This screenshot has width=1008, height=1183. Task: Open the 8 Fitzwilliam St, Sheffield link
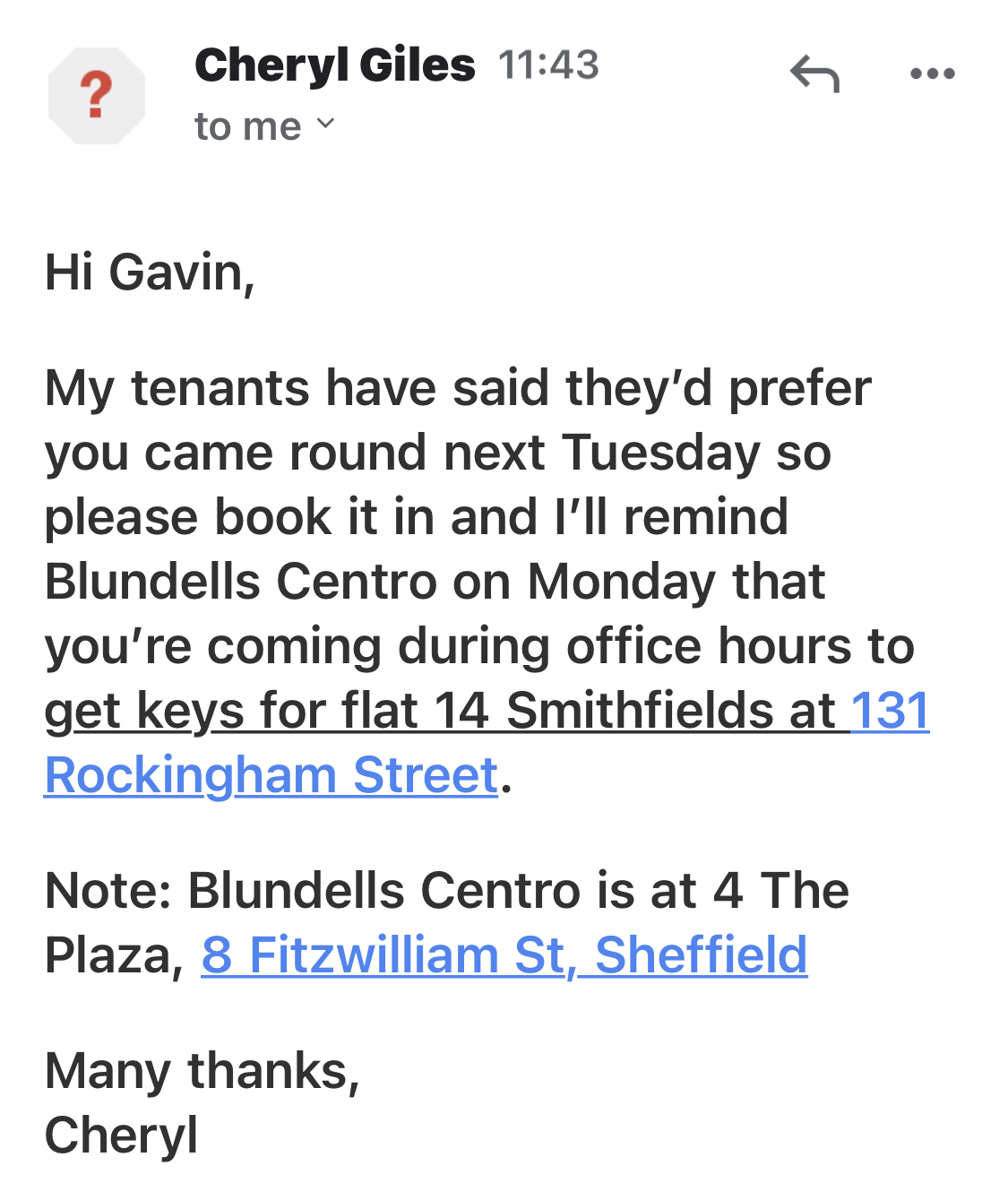point(504,954)
